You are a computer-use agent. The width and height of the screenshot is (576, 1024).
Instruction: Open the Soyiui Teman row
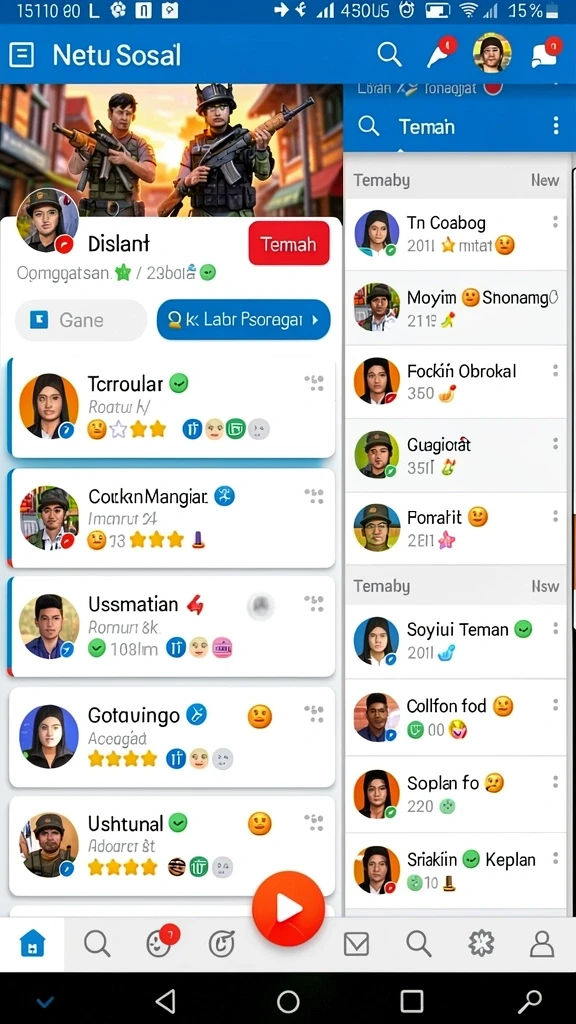456,641
